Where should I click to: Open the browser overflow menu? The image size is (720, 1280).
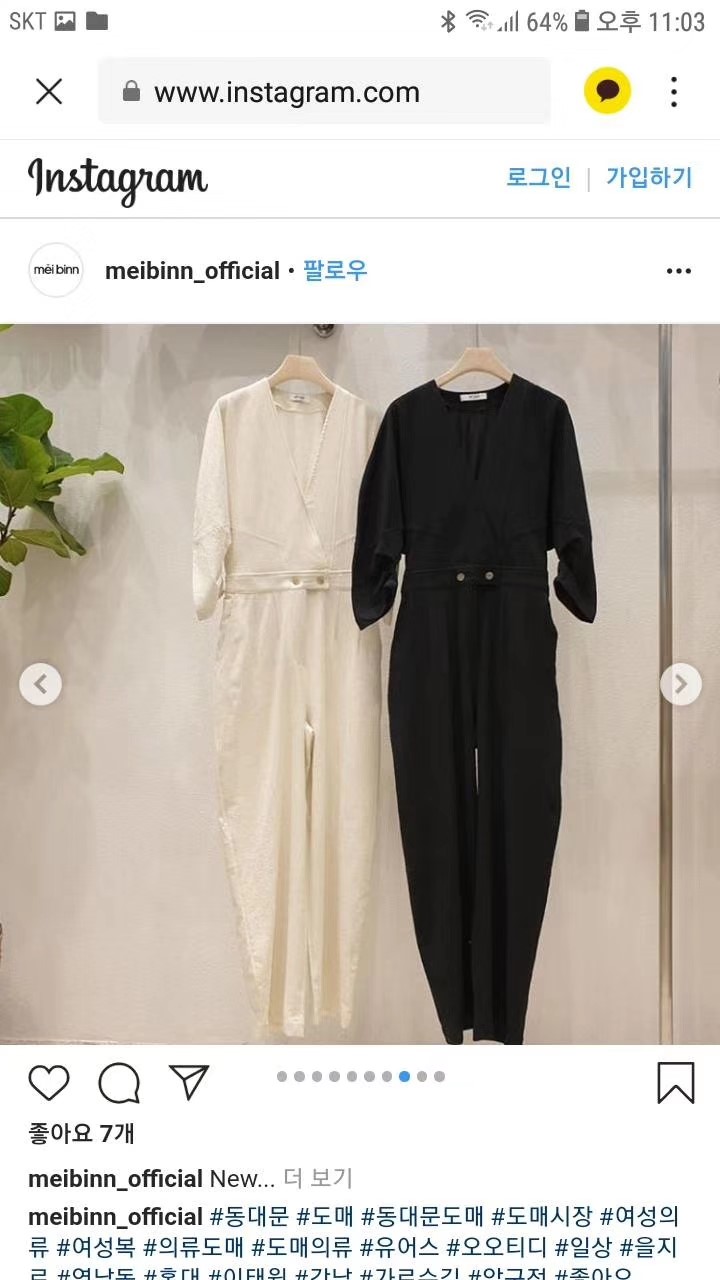[674, 92]
